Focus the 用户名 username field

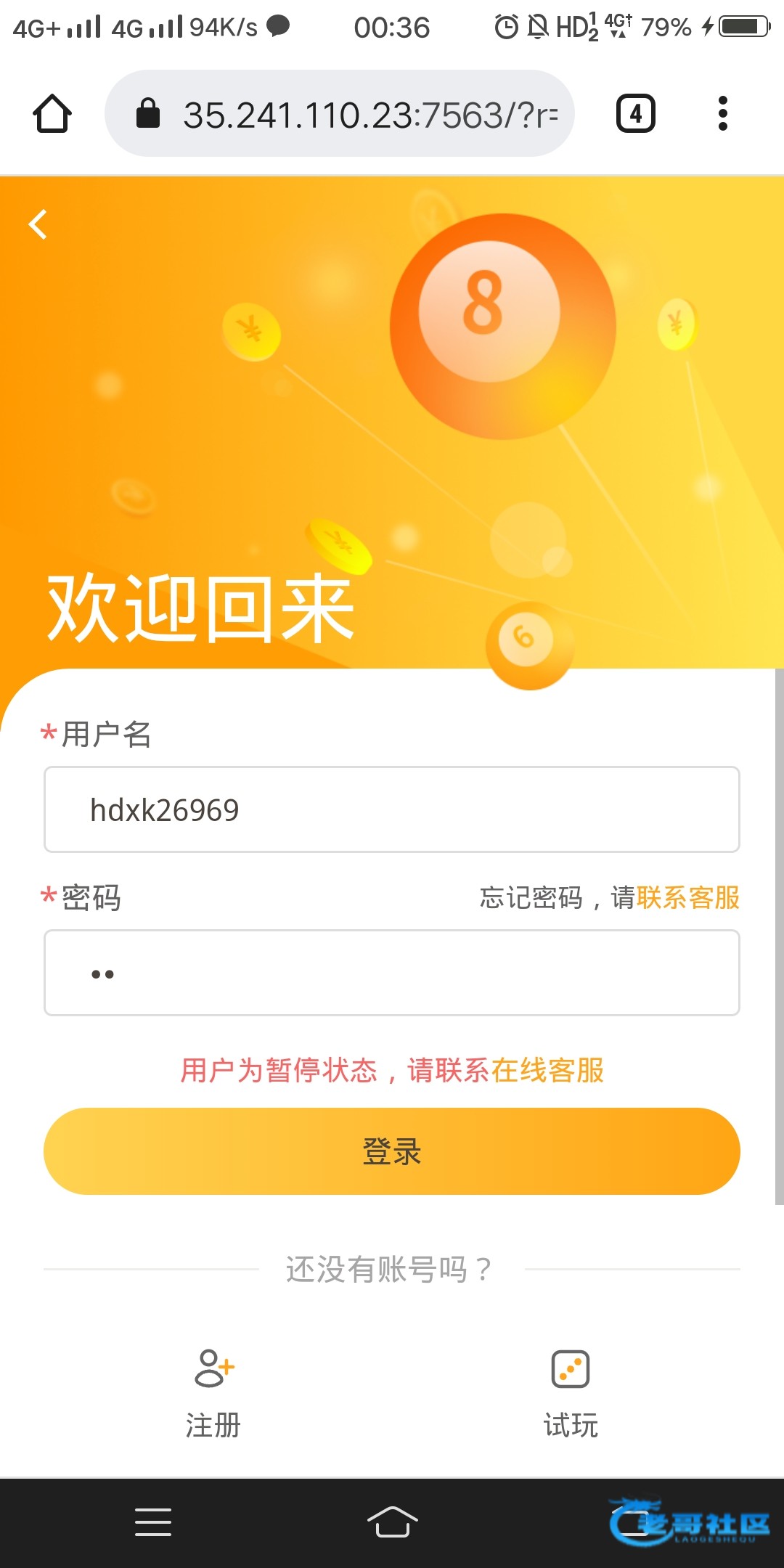(392, 809)
